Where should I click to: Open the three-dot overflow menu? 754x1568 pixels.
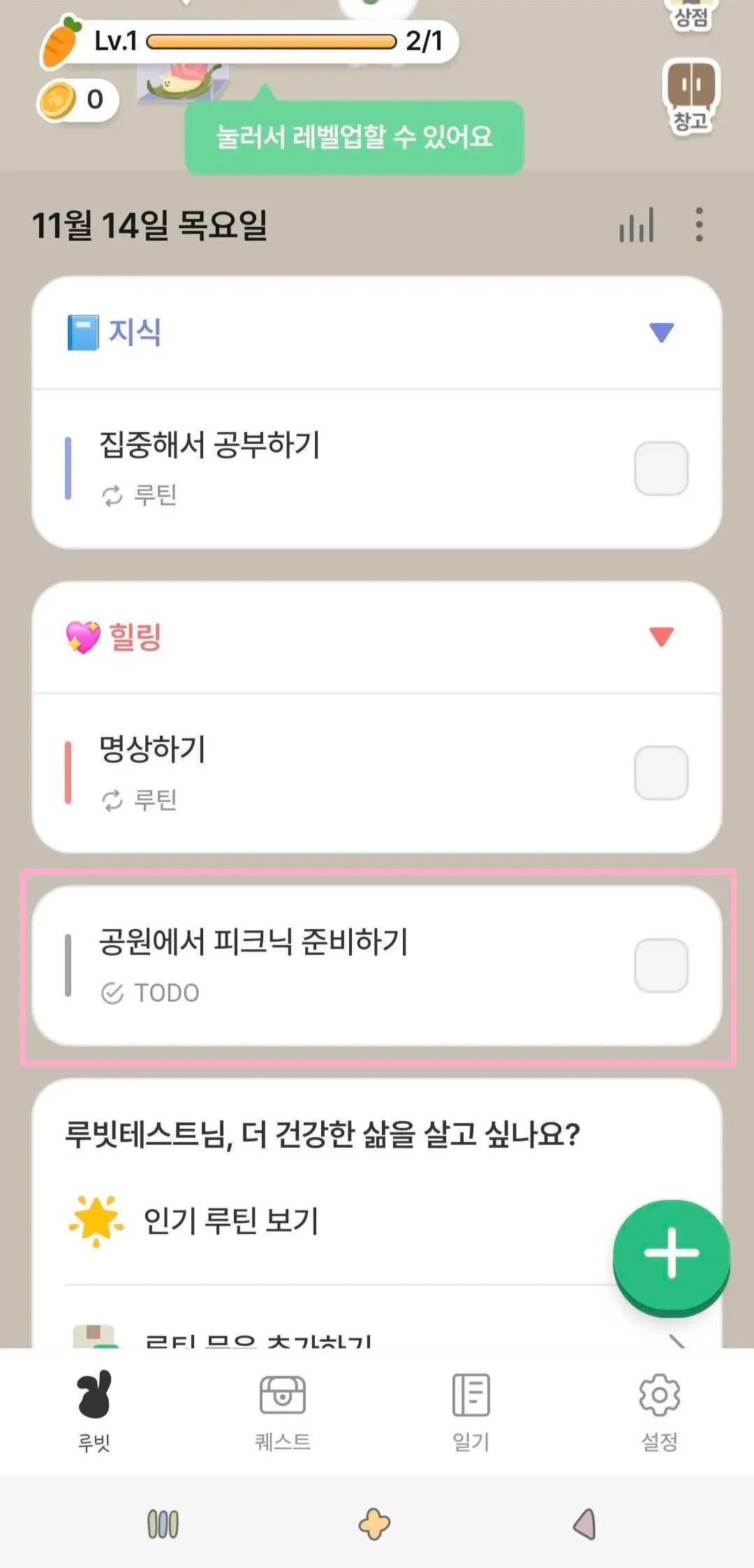(x=699, y=225)
